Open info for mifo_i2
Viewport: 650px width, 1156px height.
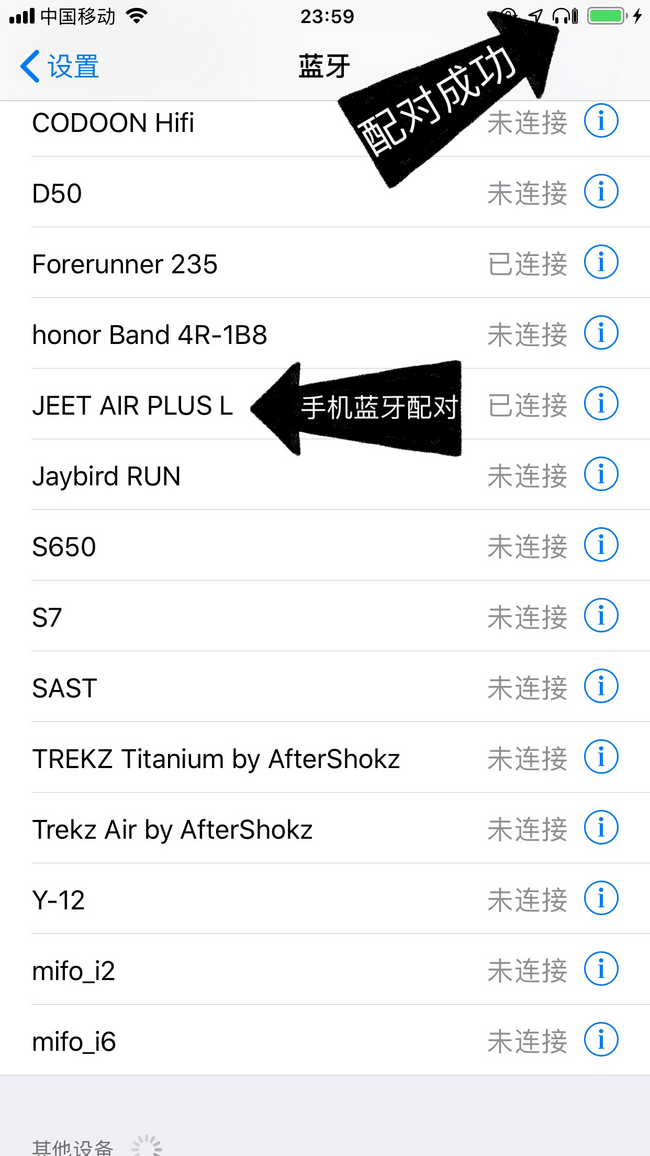click(x=601, y=969)
